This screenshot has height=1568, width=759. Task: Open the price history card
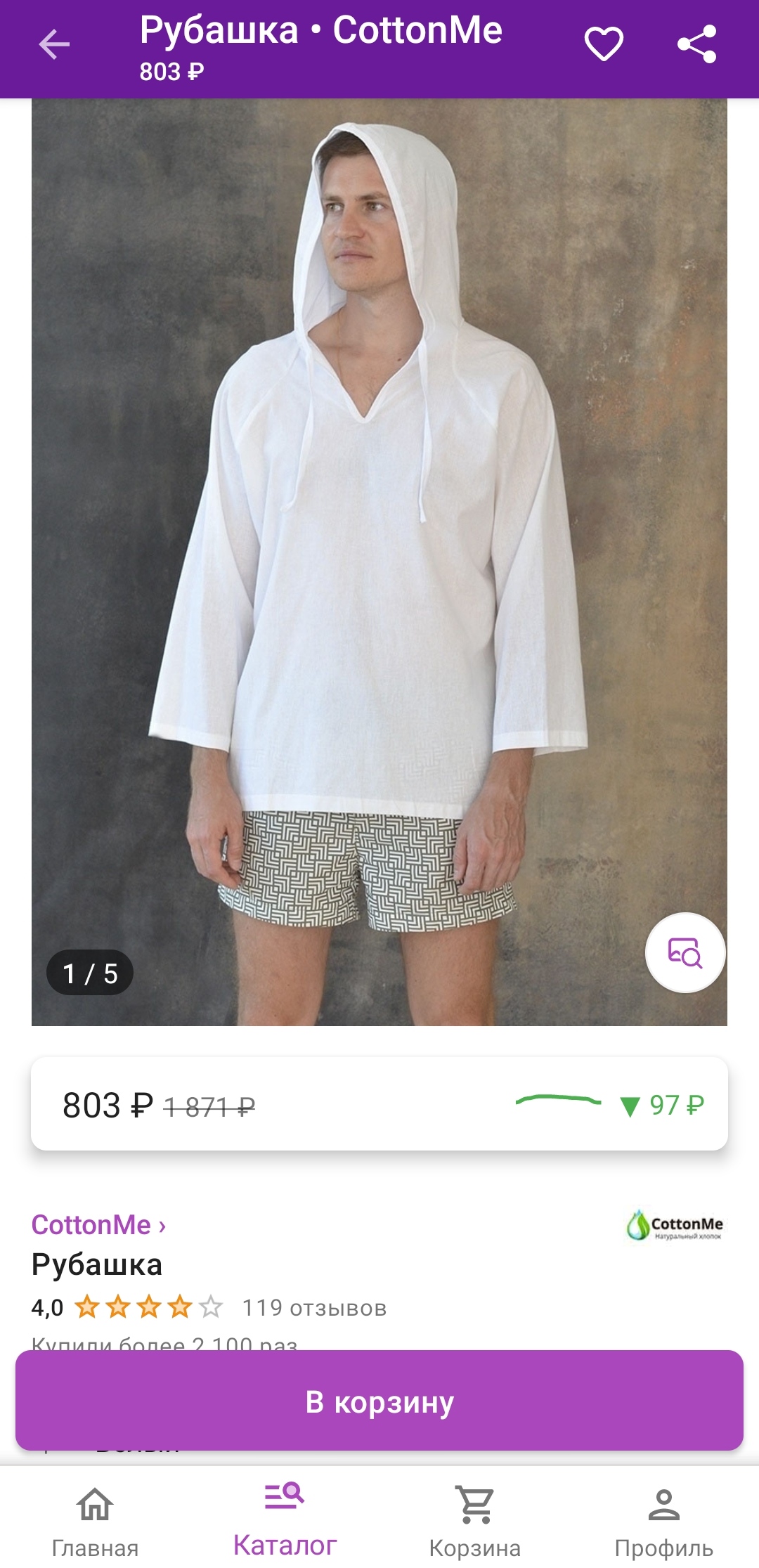(x=379, y=1104)
